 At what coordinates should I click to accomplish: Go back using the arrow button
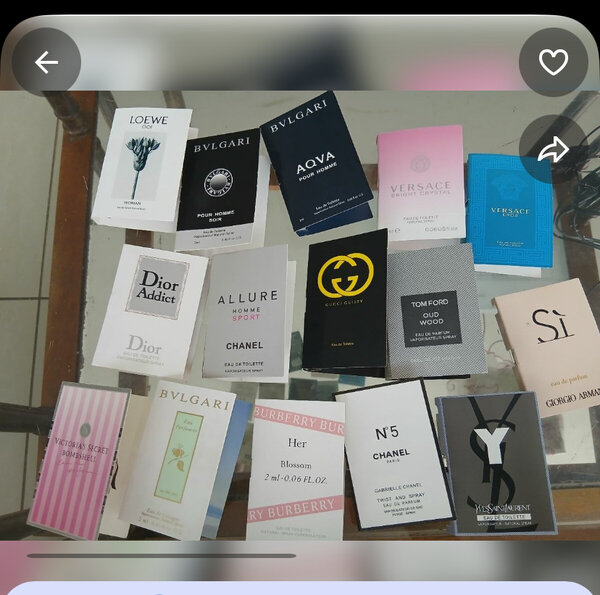point(46,62)
